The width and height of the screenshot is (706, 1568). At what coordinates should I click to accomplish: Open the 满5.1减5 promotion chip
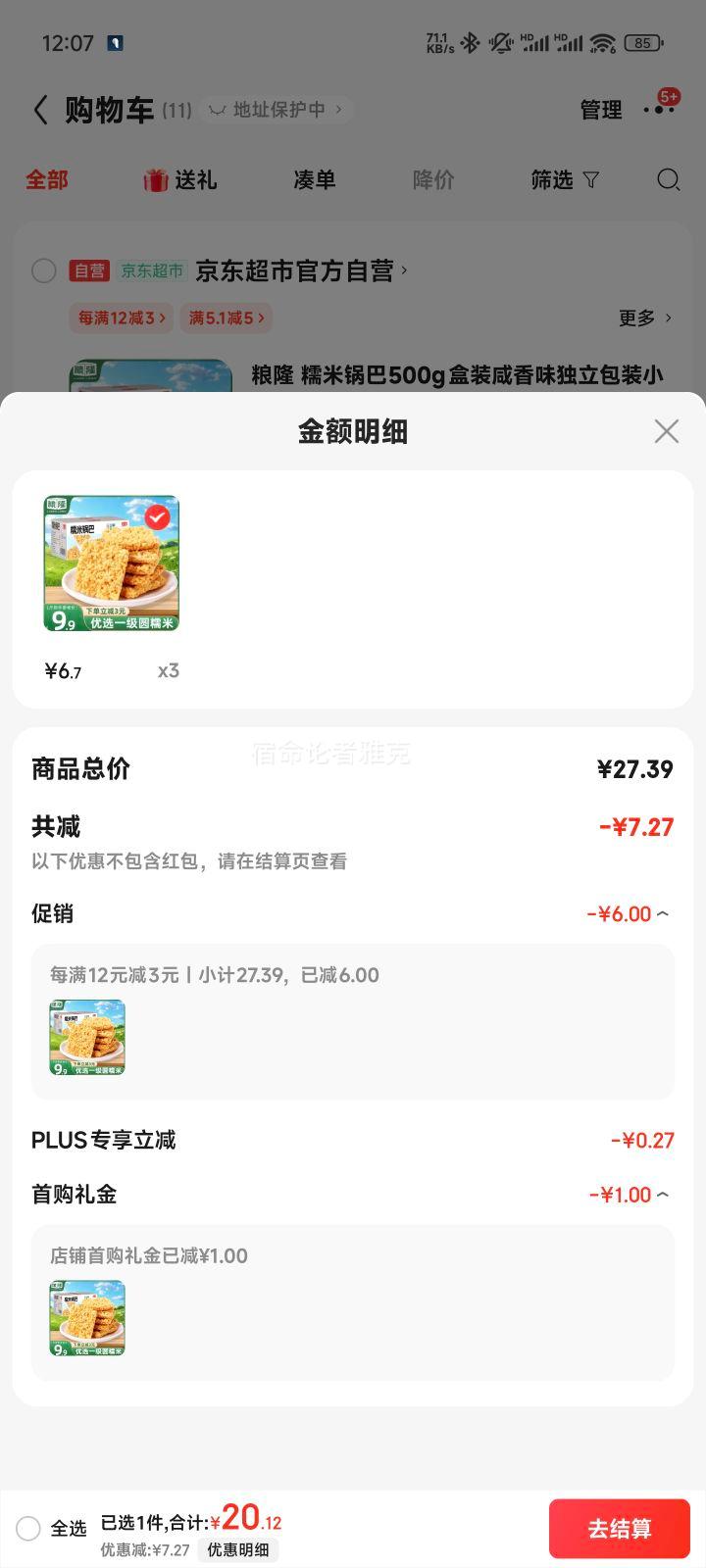point(226,318)
